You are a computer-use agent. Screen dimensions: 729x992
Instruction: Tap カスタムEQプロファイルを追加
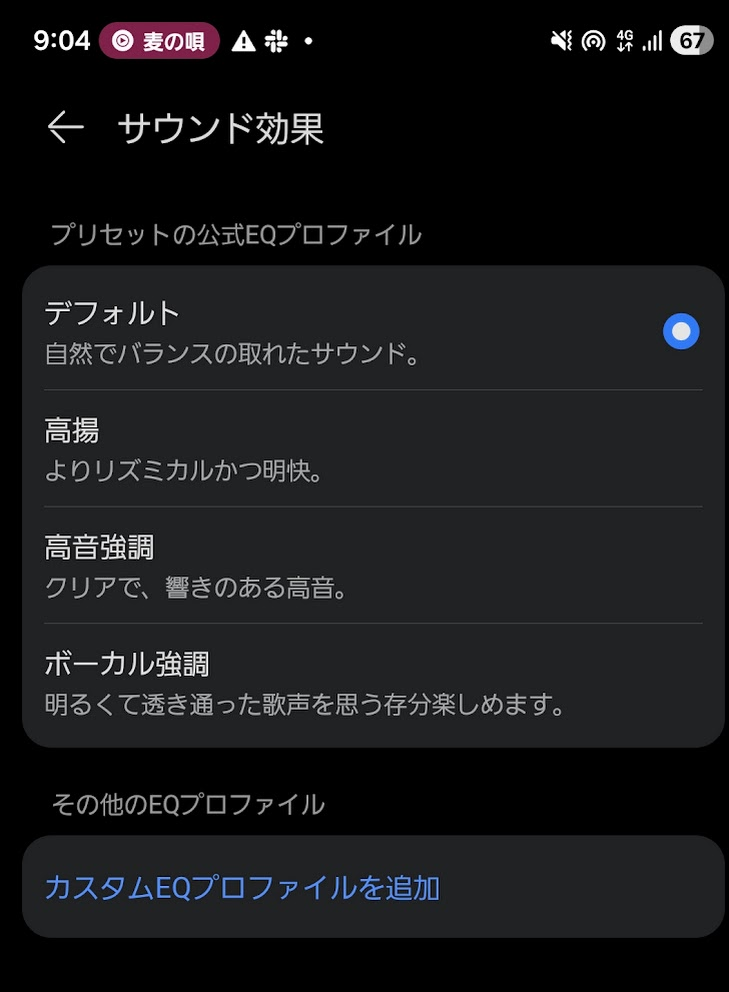[243, 887]
